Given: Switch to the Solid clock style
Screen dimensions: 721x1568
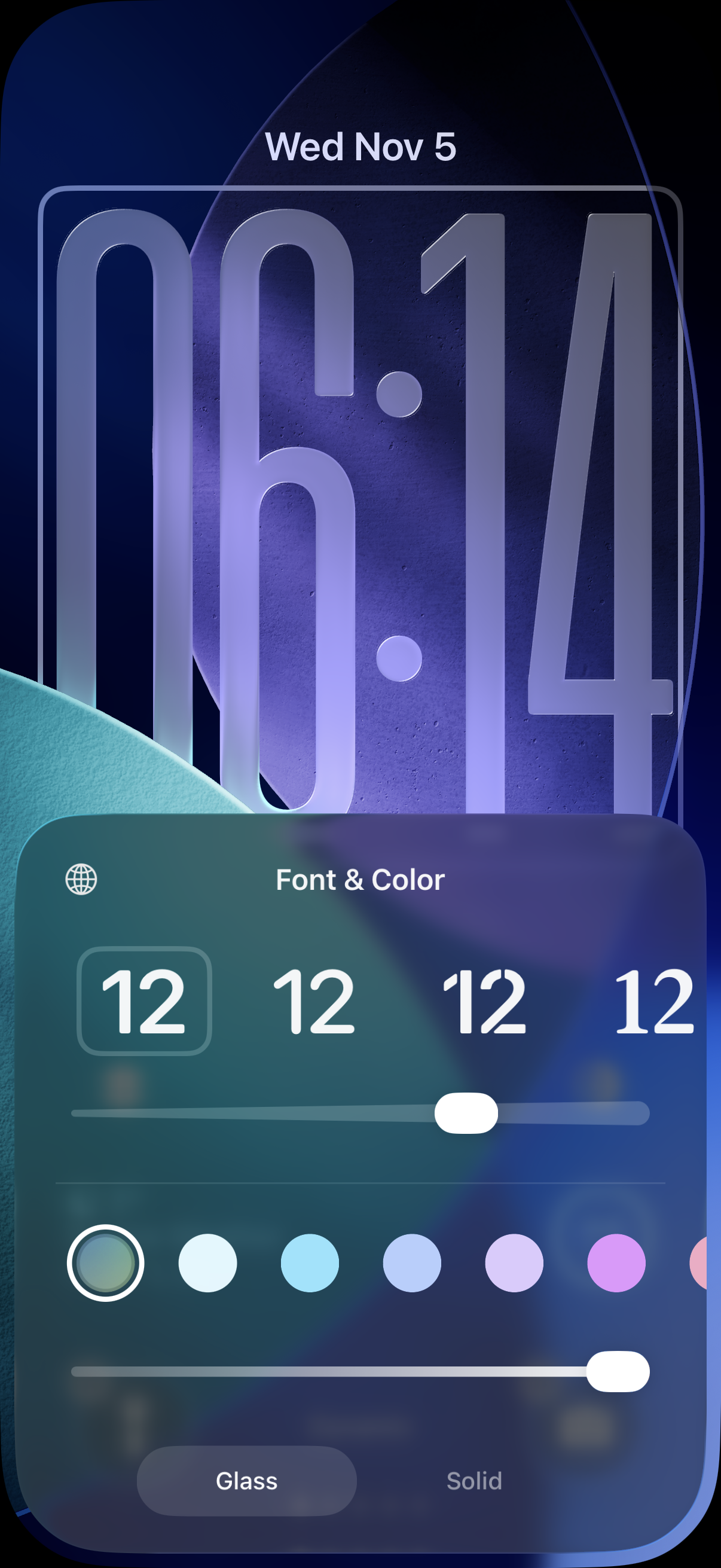Looking at the screenshot, I should point(474,1480).
